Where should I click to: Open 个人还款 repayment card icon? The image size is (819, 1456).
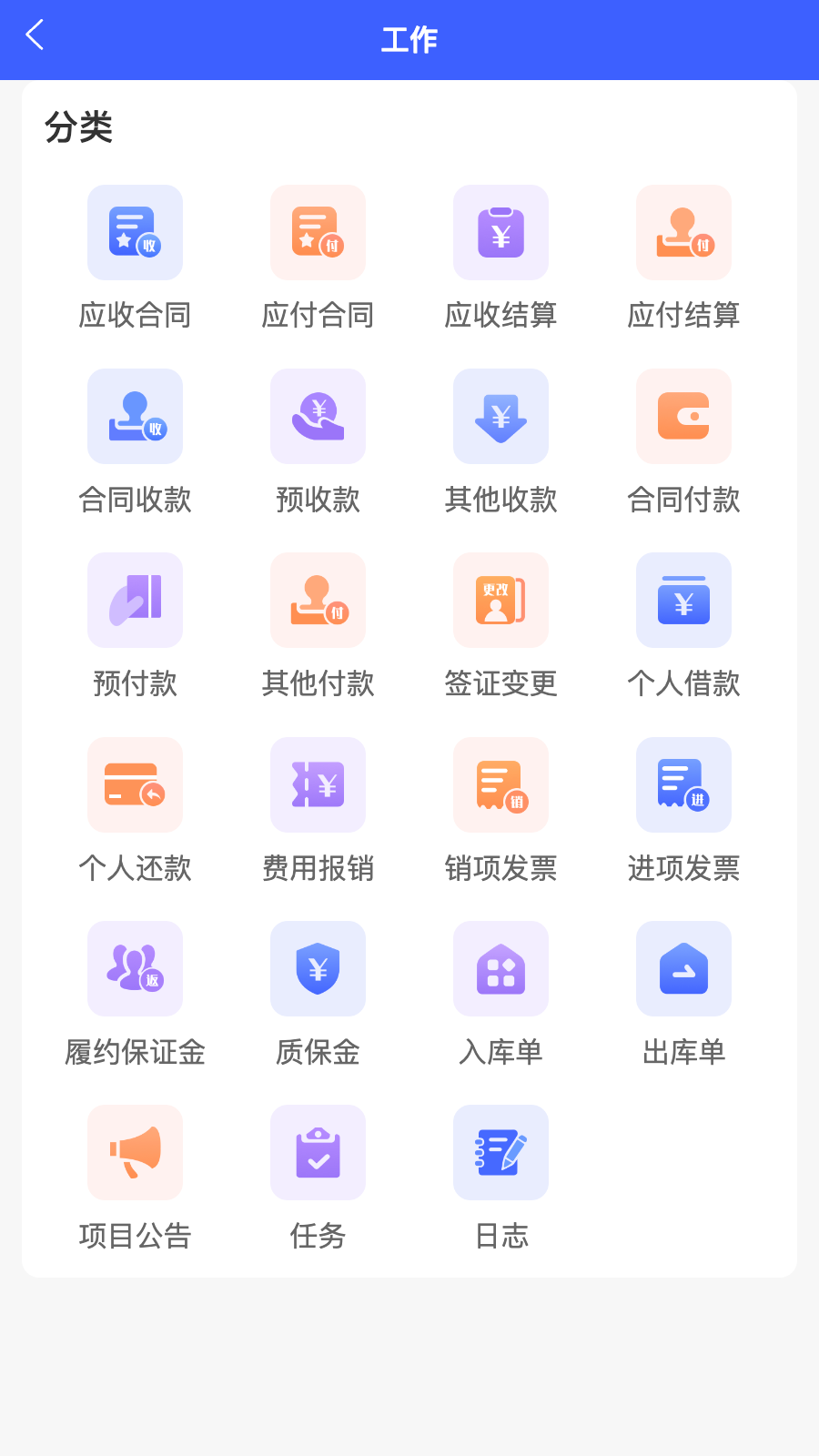(x=135, y=785)
